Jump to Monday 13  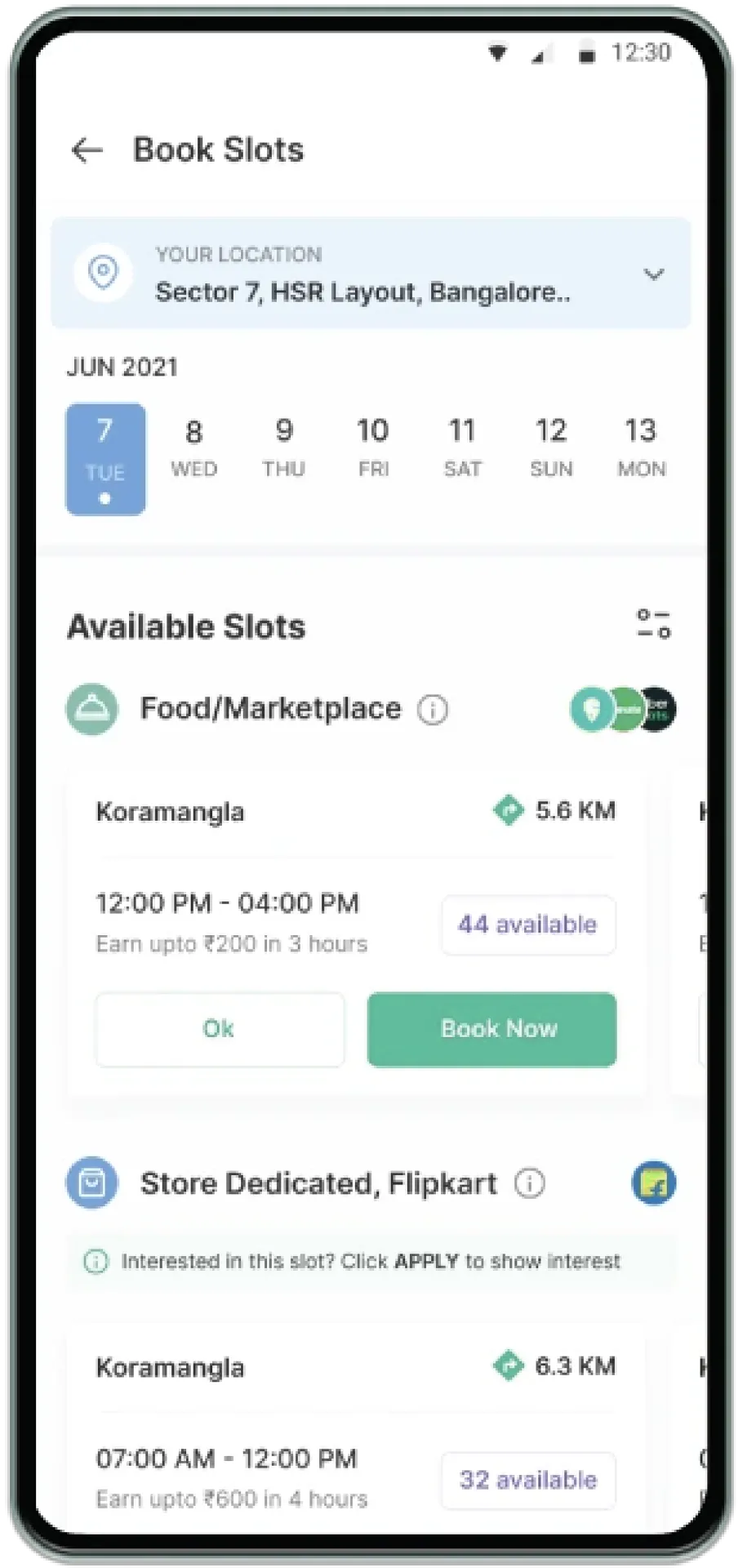coord(641,448)
